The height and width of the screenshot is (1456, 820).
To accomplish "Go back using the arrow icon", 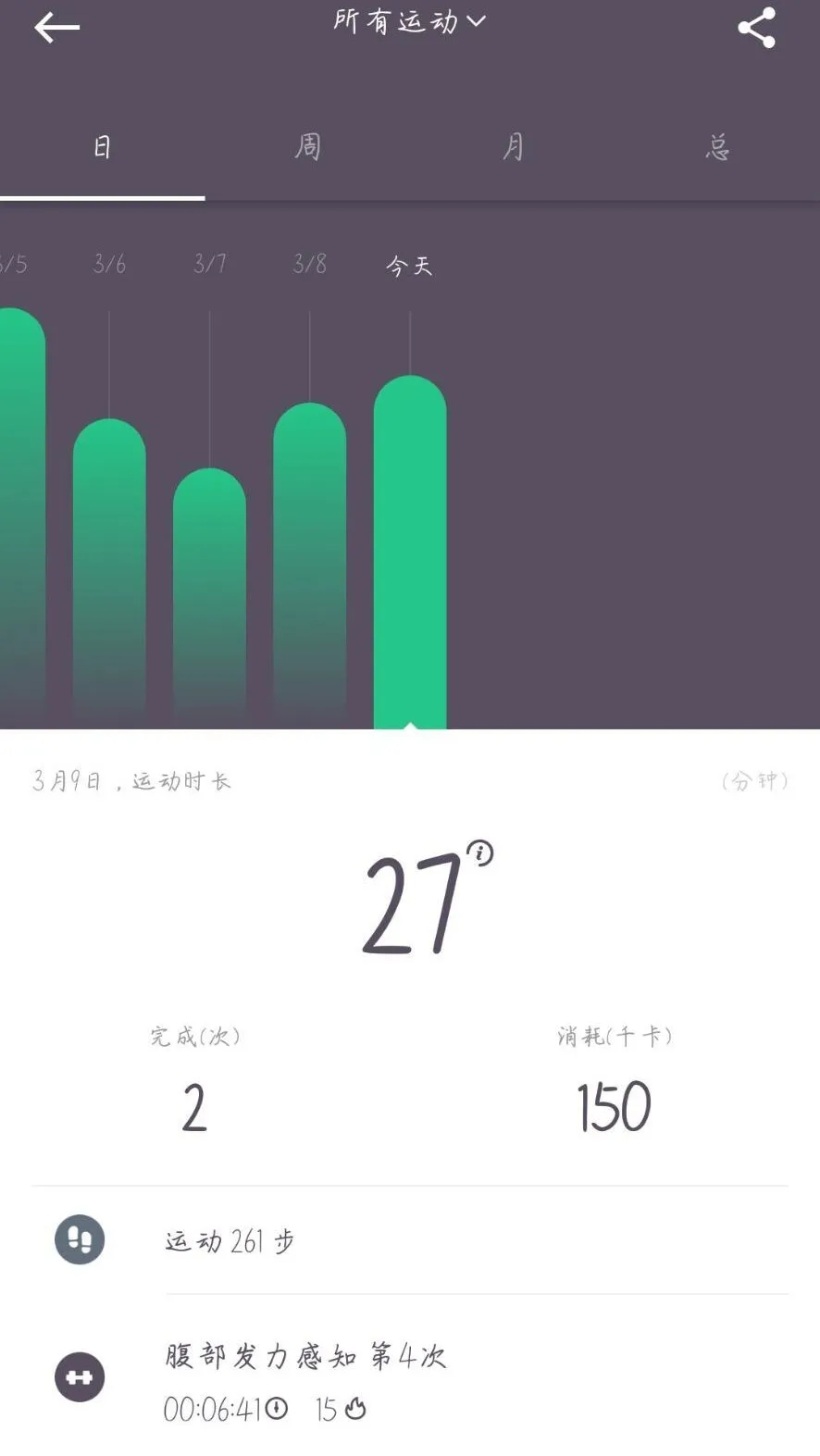I will click(x=56, y=28).
